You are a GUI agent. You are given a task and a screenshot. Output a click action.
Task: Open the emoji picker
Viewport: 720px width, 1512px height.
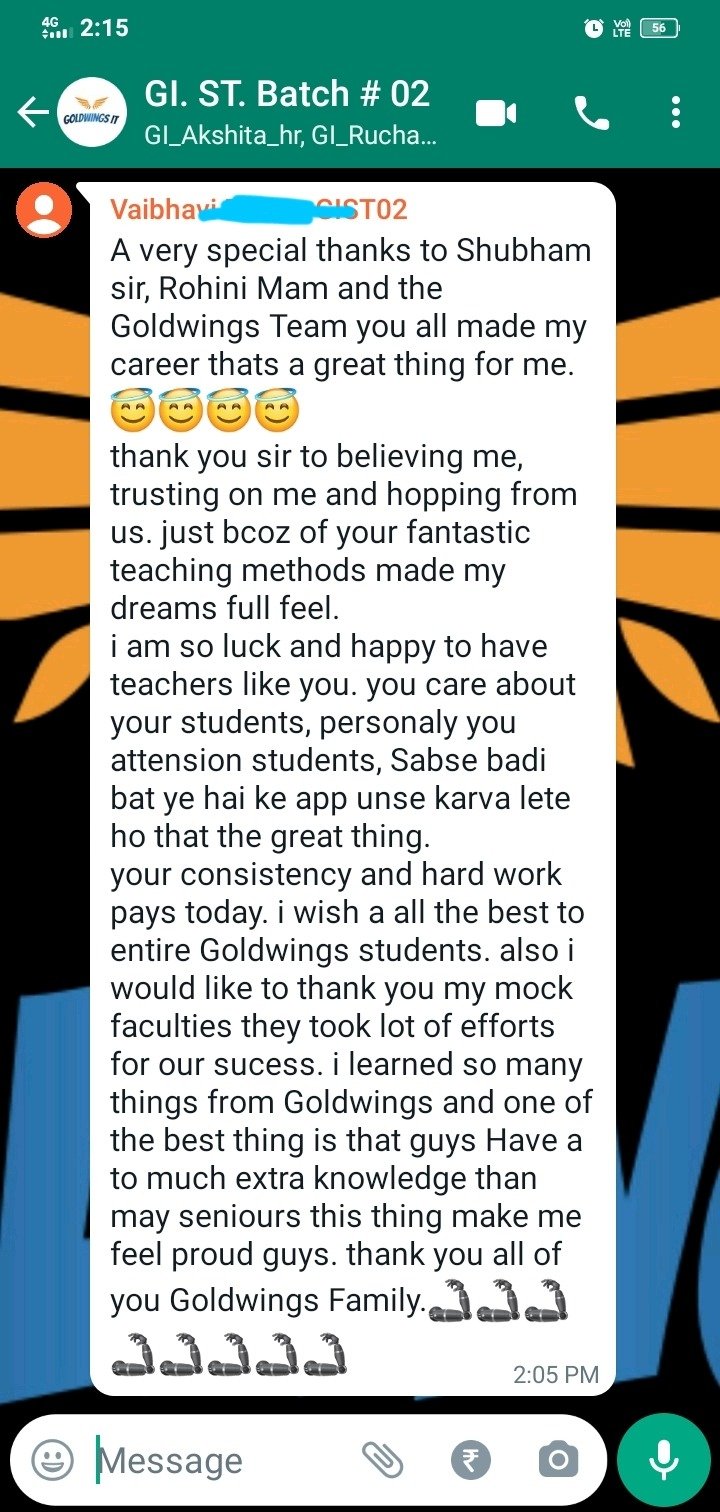(x=52, y=1461)
